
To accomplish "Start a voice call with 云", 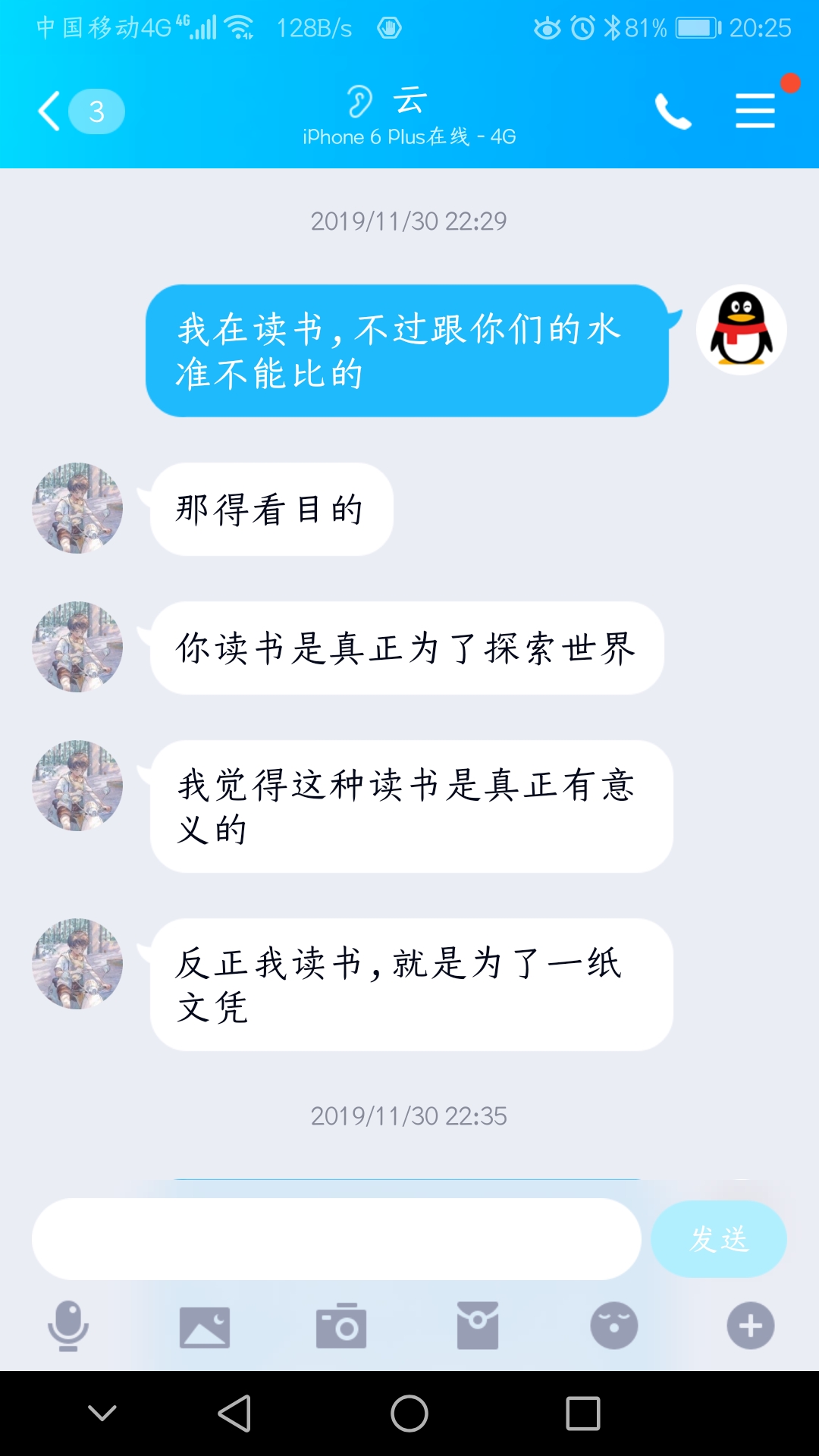I will tap(673, 111).
